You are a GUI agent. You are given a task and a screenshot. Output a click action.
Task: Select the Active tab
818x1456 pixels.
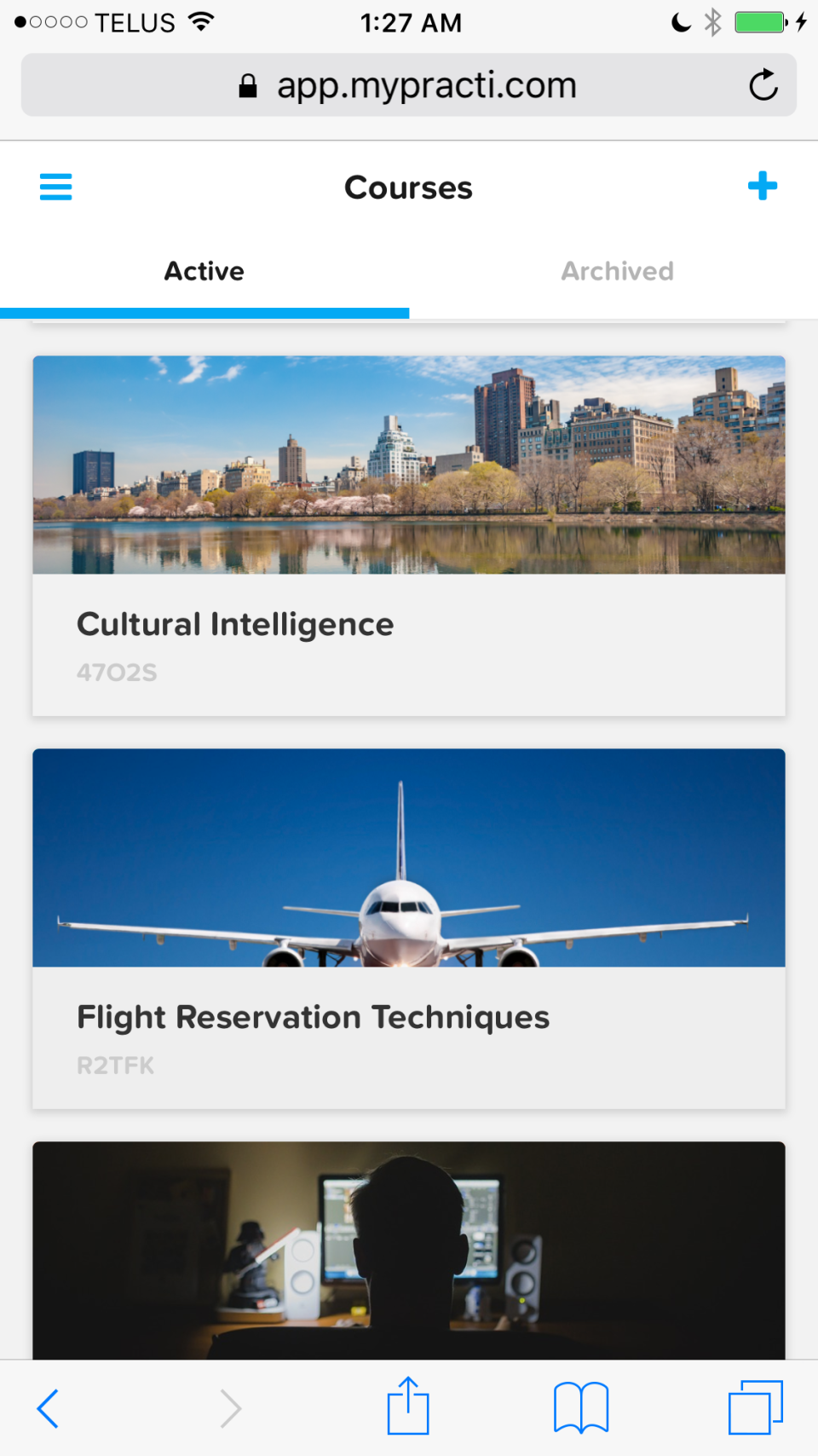coord(204,271)
